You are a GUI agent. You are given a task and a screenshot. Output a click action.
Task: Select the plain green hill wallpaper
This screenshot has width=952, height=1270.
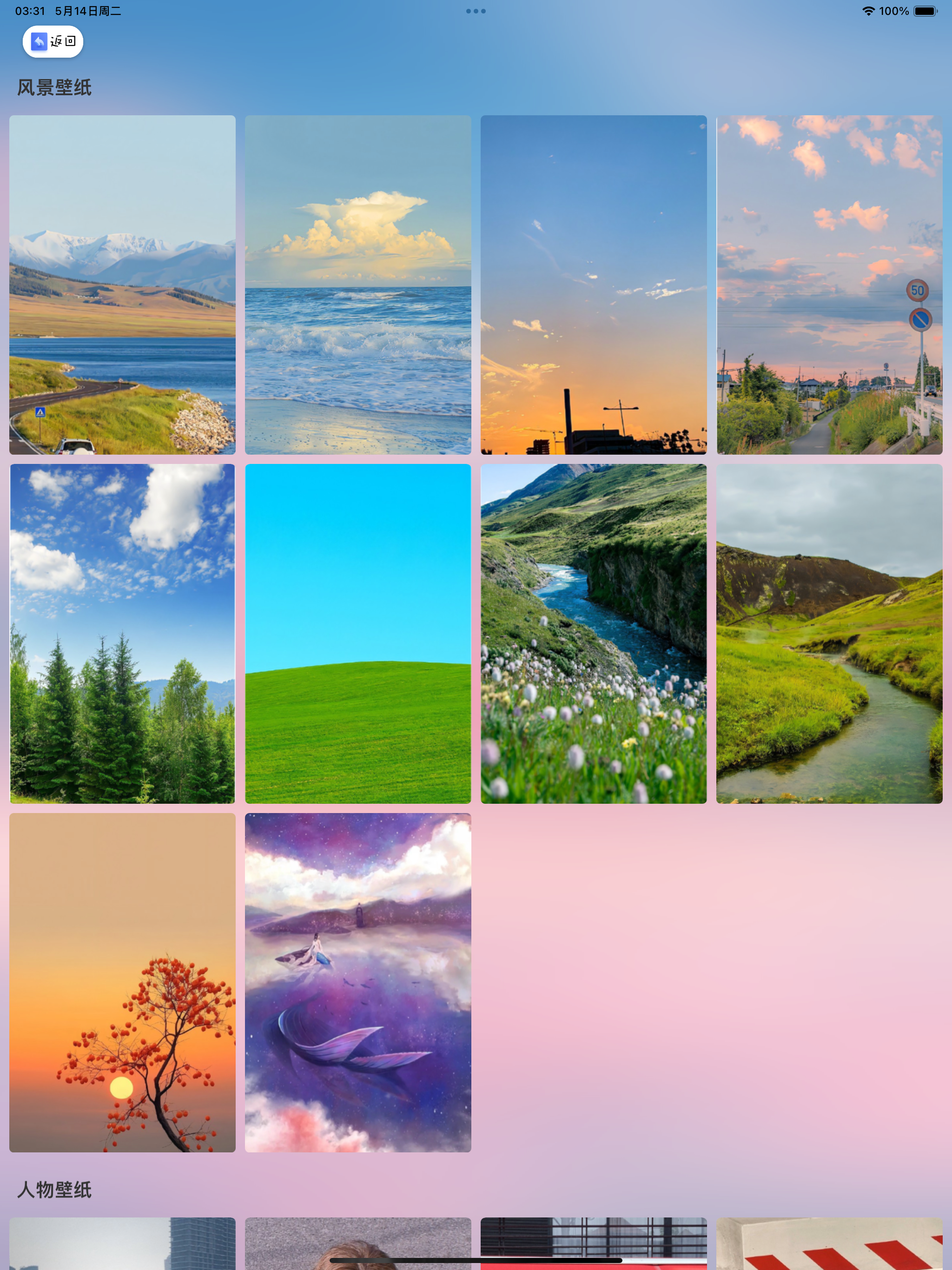coord(358,633)
